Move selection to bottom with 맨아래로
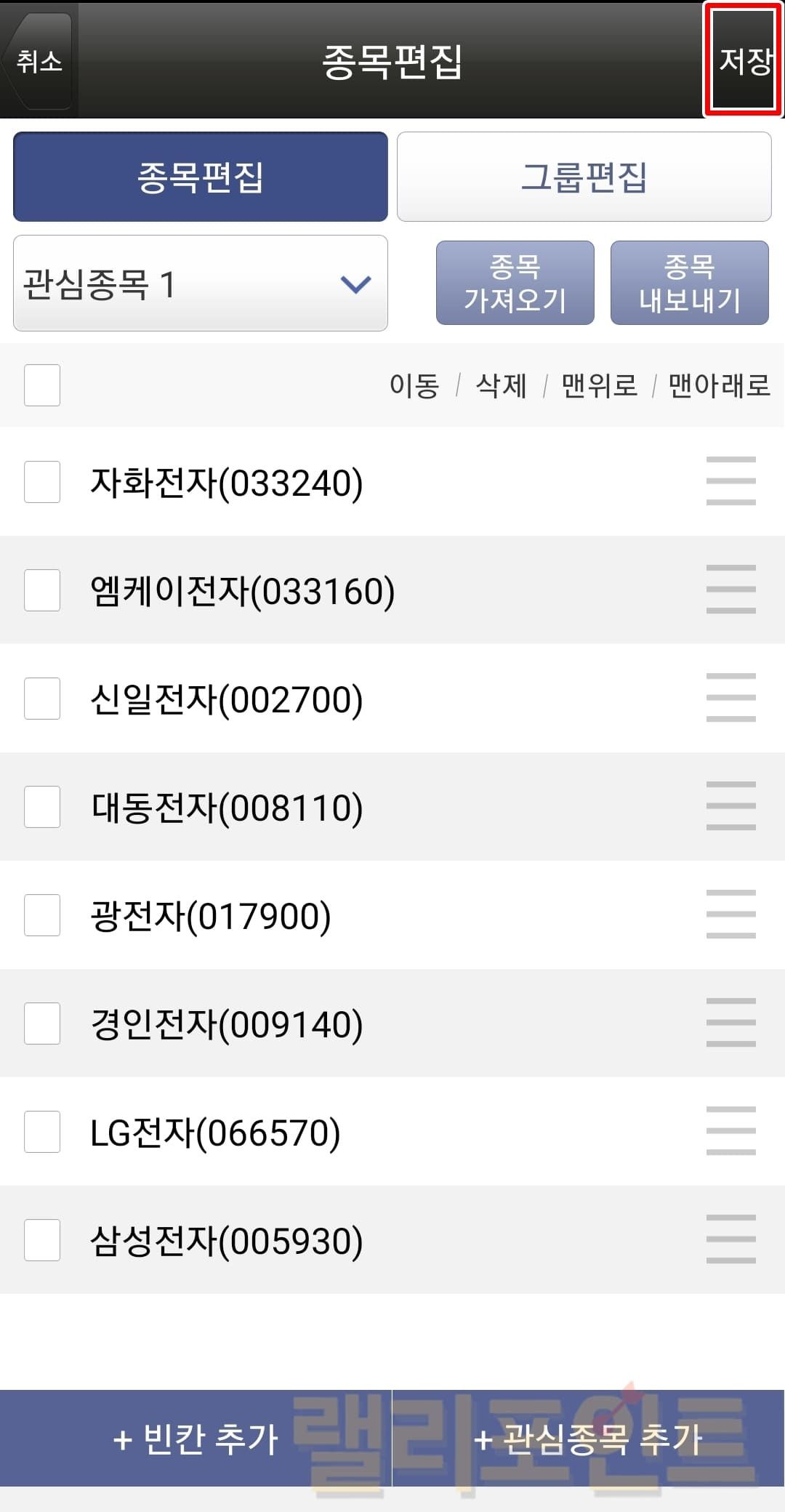 [719, 386]
